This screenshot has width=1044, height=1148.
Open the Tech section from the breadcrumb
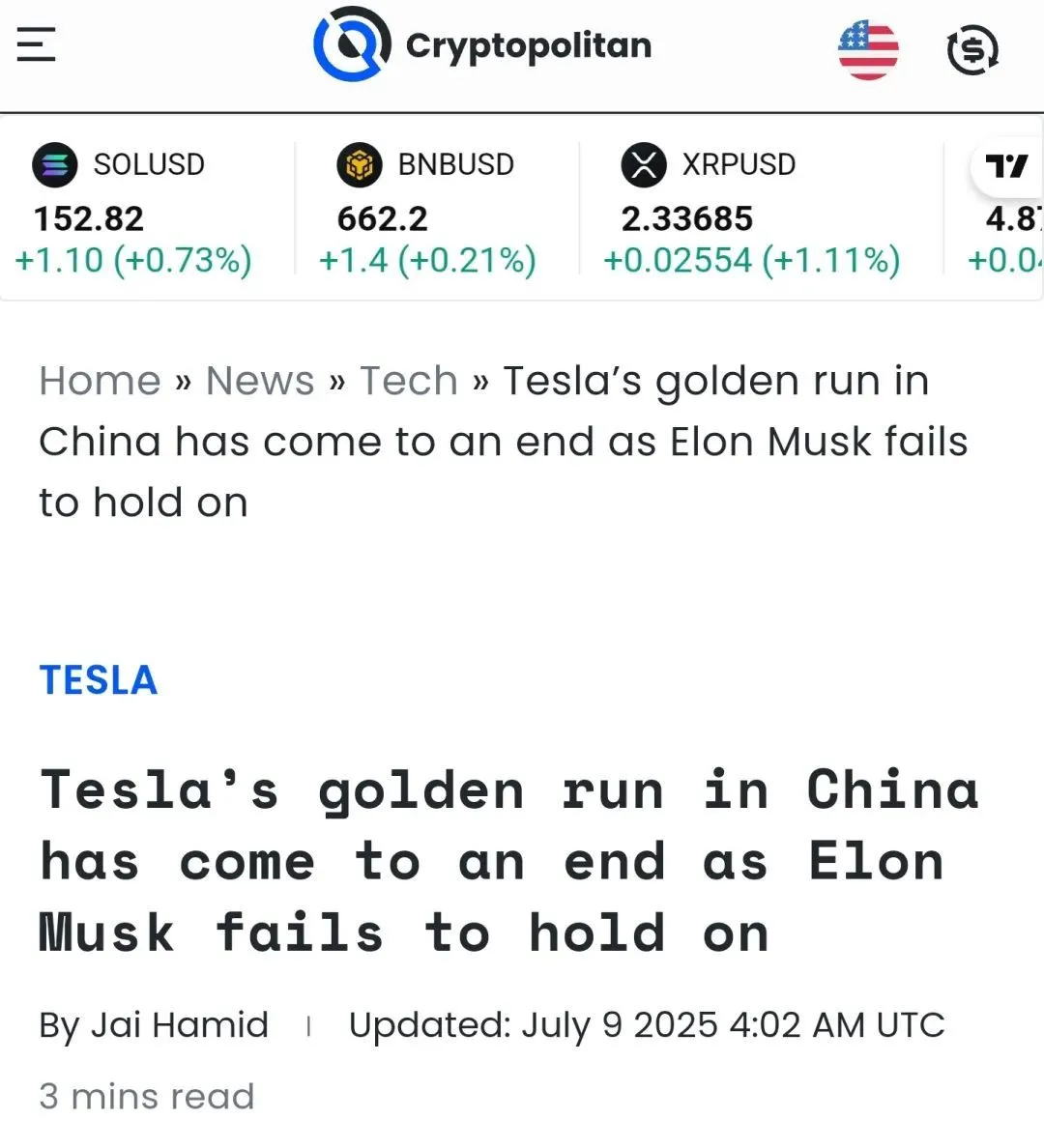[409, 381]
